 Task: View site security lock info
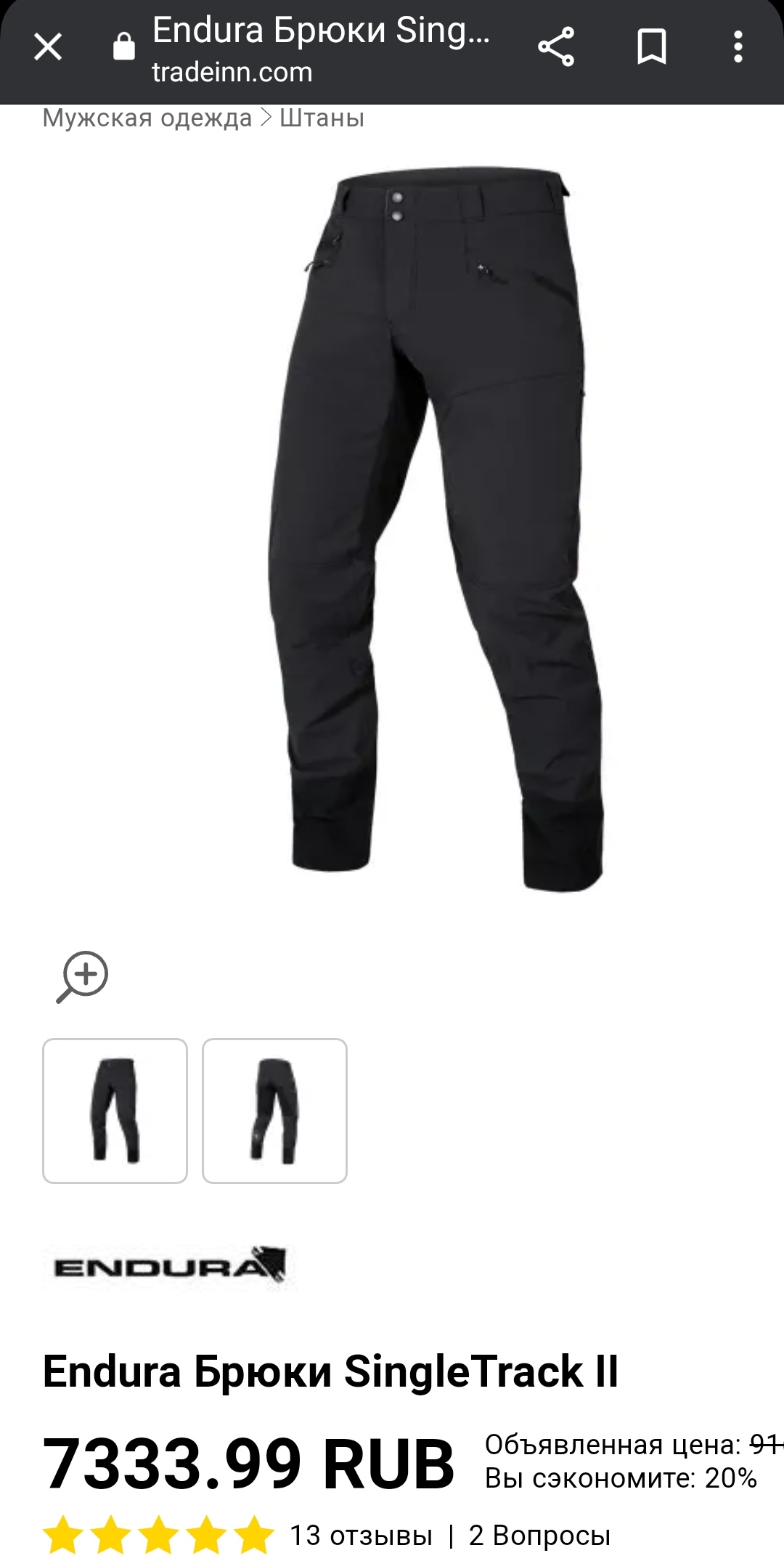pos(124,48)
